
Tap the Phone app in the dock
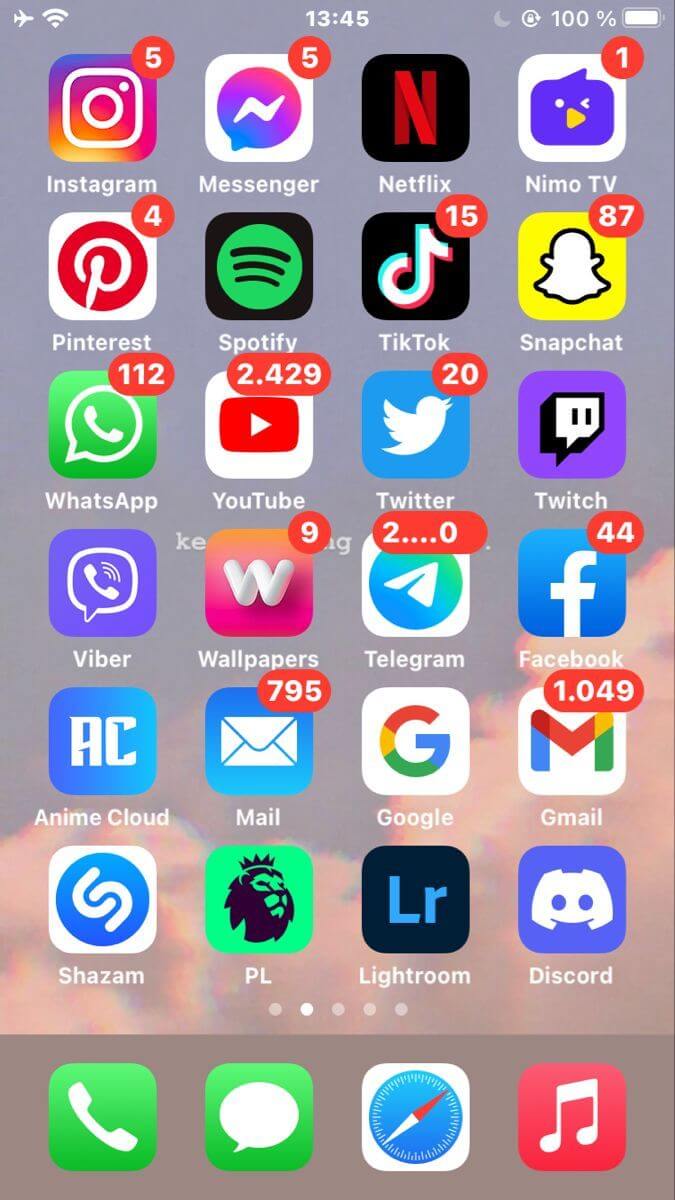pyautogui.click(x=102, y=1116)
